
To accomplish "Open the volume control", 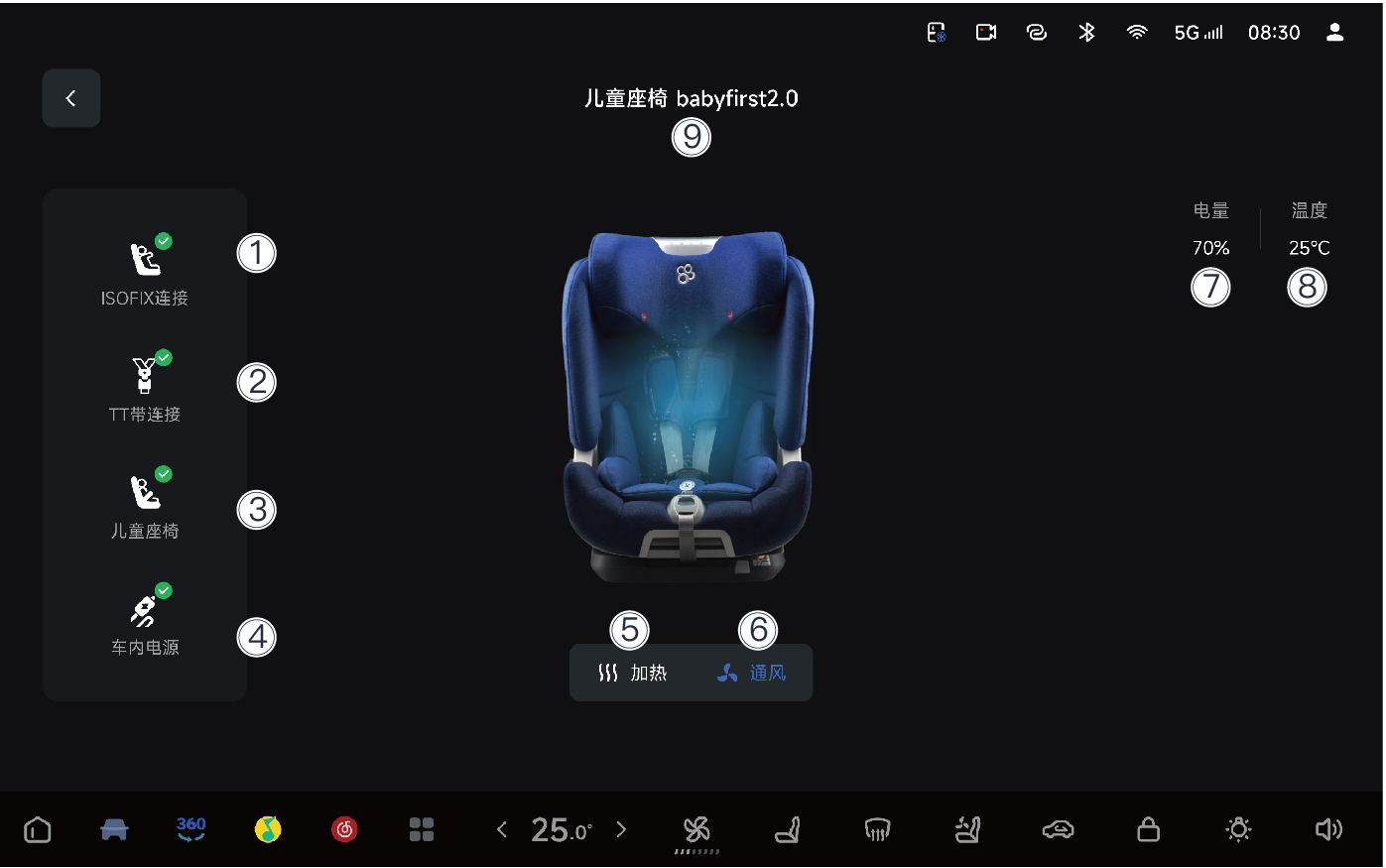I will (1328, 829).
